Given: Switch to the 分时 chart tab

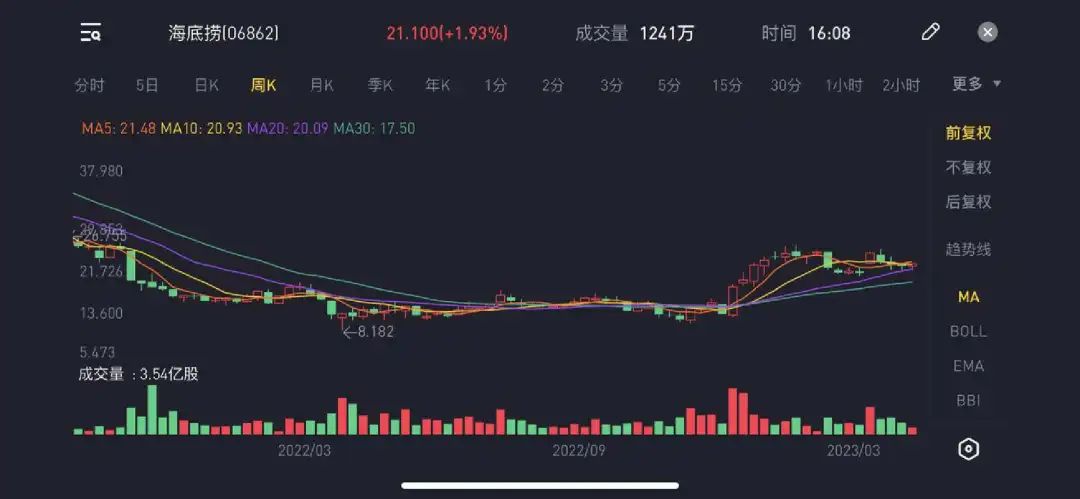Looking at the screenshot, I should [89, 85].
